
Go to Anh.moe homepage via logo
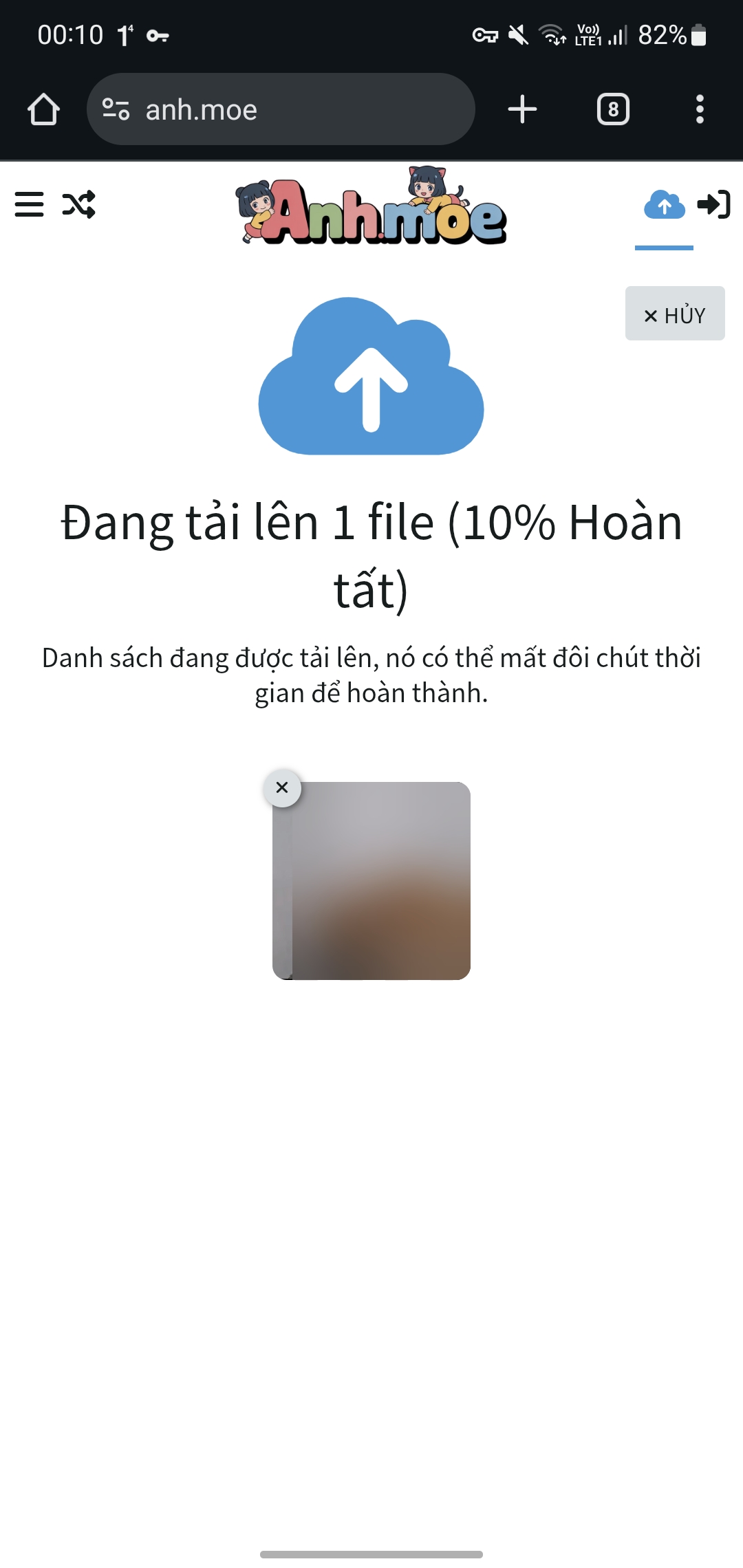pyautogui.click(x=371, y=206)
